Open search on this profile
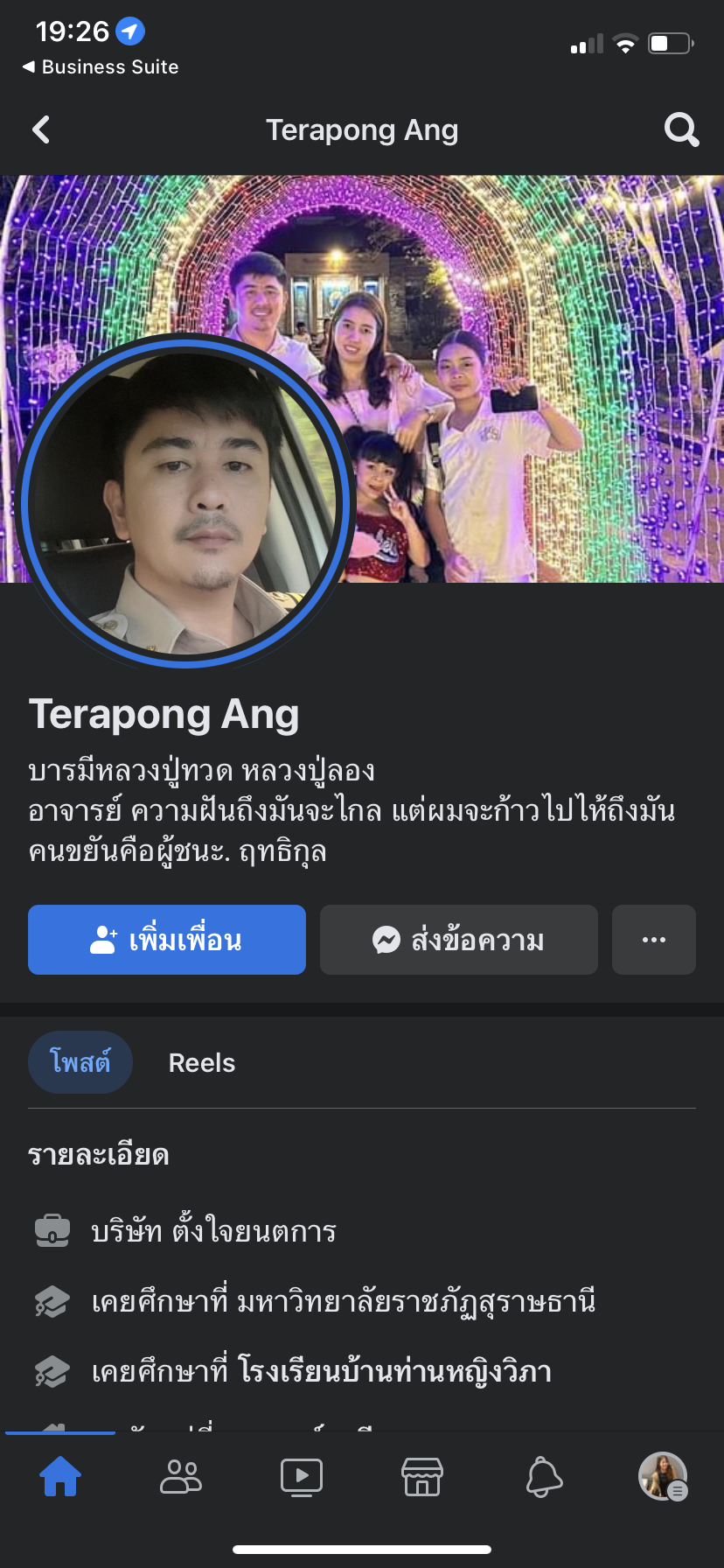 (x=681, y=130)
